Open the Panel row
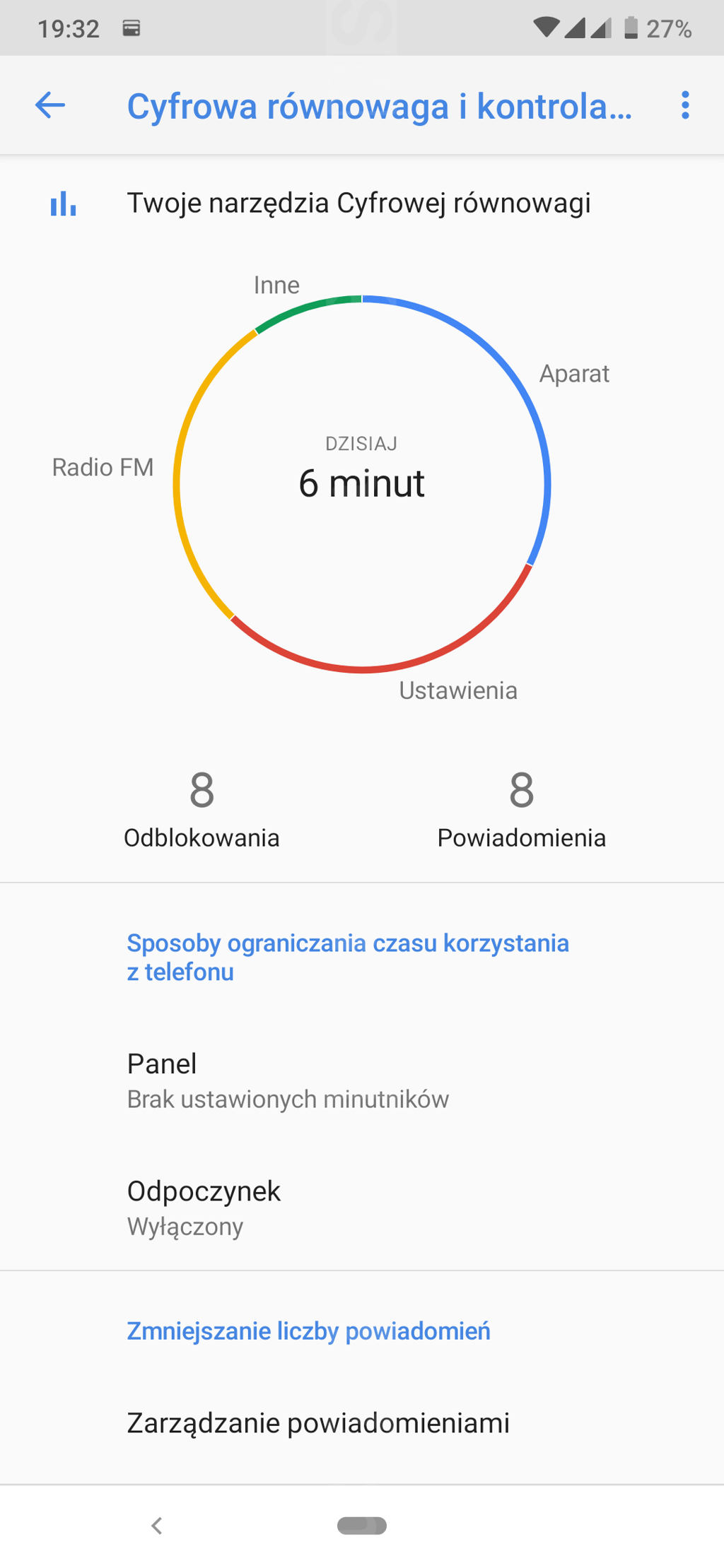 (x=362, y=1080)
